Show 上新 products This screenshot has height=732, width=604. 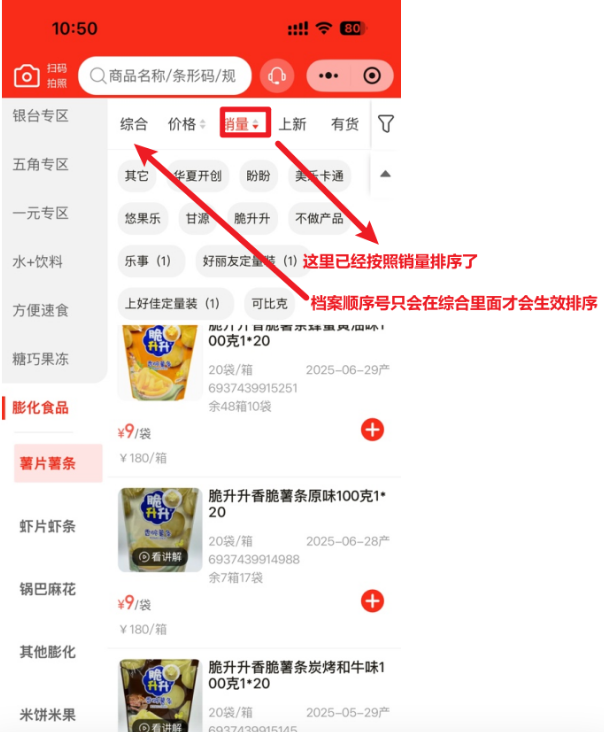click(292, 124)
